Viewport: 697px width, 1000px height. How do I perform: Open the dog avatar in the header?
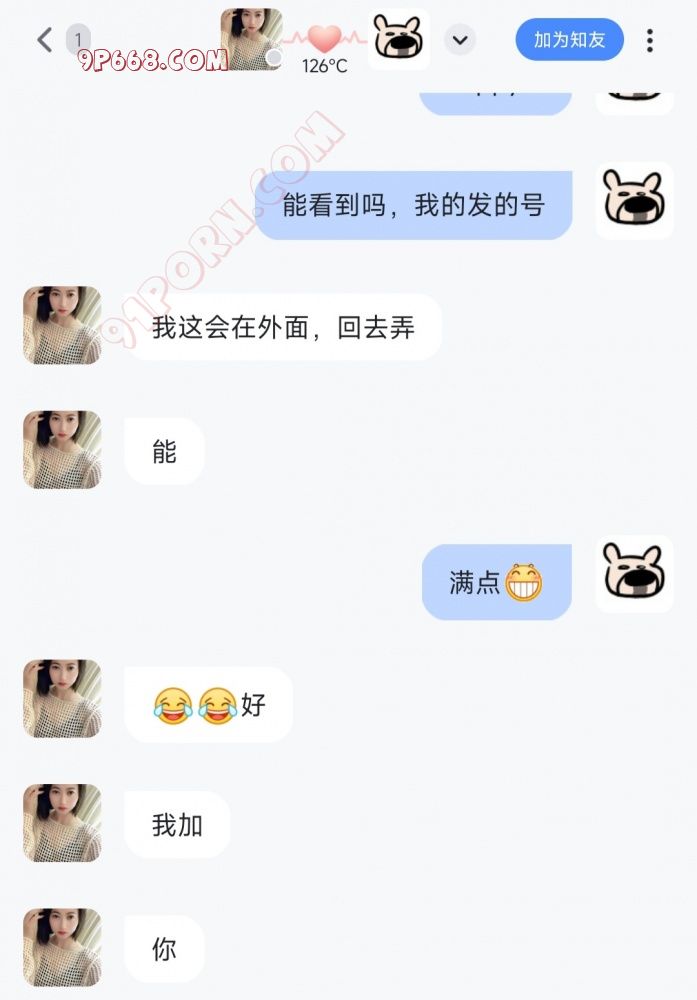pos(399,39)
